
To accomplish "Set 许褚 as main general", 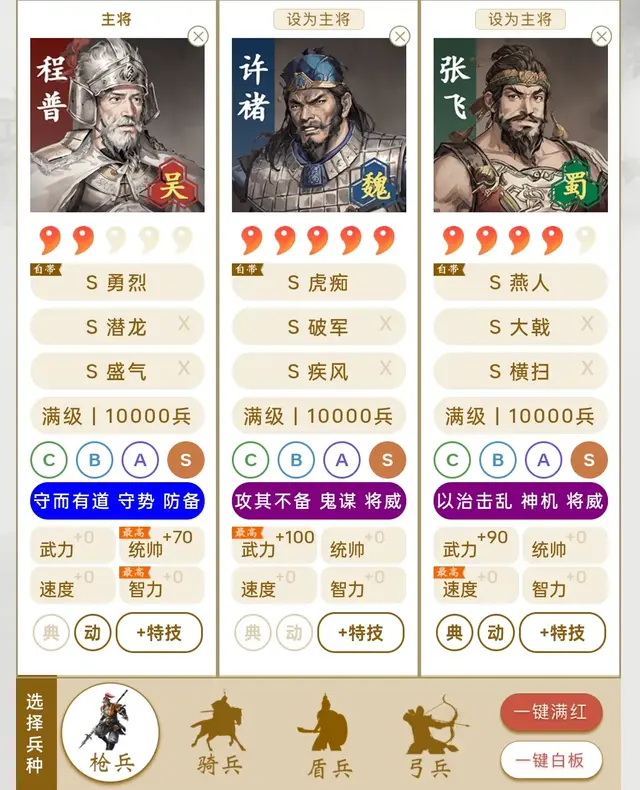I will click(318, 19).
